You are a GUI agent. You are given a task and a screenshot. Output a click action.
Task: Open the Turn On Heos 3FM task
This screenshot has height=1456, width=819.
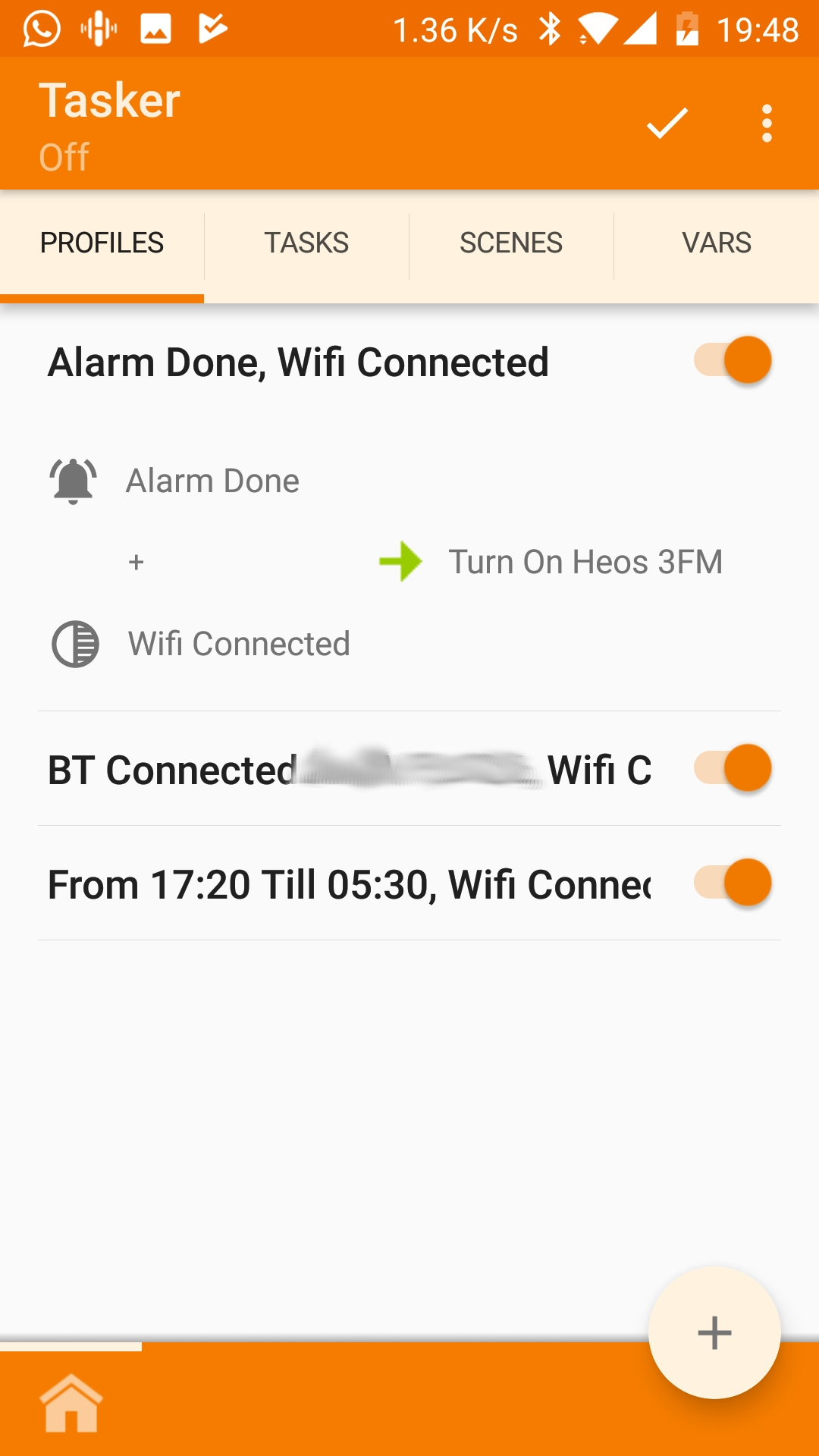click(x=584, y=562)
